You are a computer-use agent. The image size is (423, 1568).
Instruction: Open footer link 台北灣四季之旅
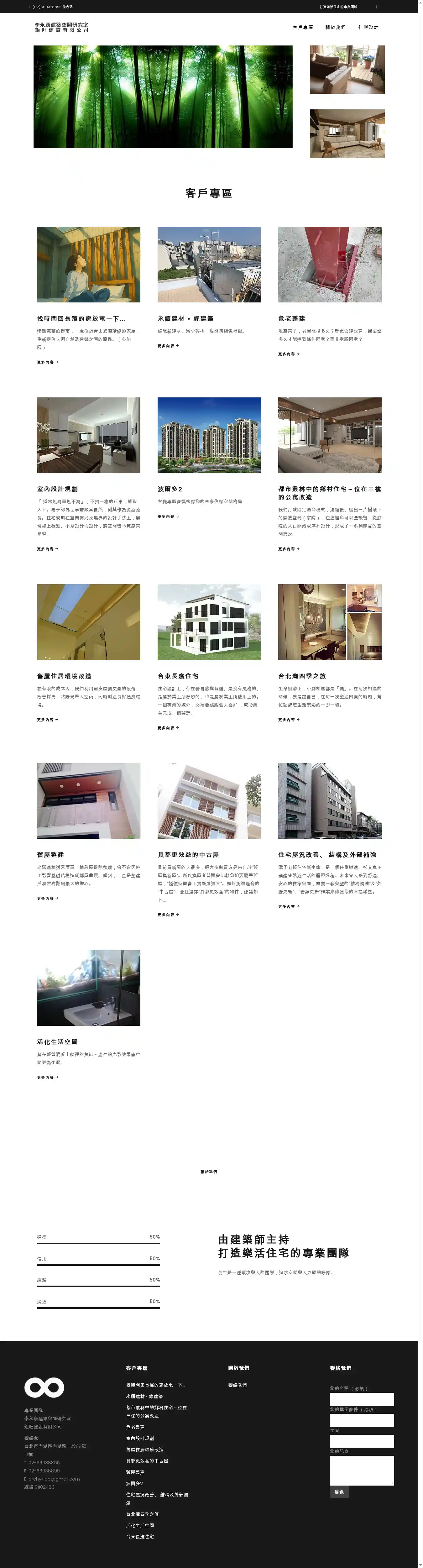[x=142, y=1514]
